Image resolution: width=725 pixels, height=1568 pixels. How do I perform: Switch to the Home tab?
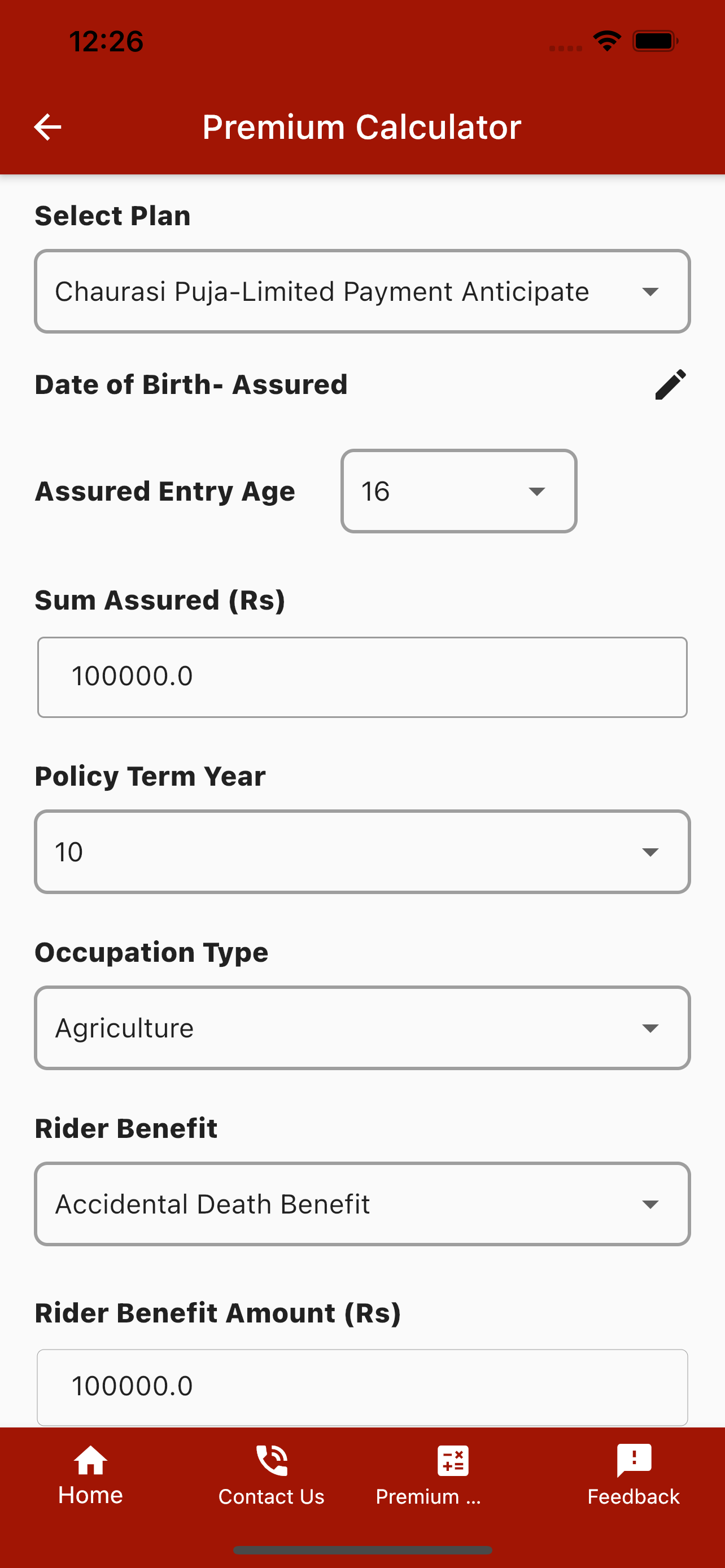coord(91,1475)
